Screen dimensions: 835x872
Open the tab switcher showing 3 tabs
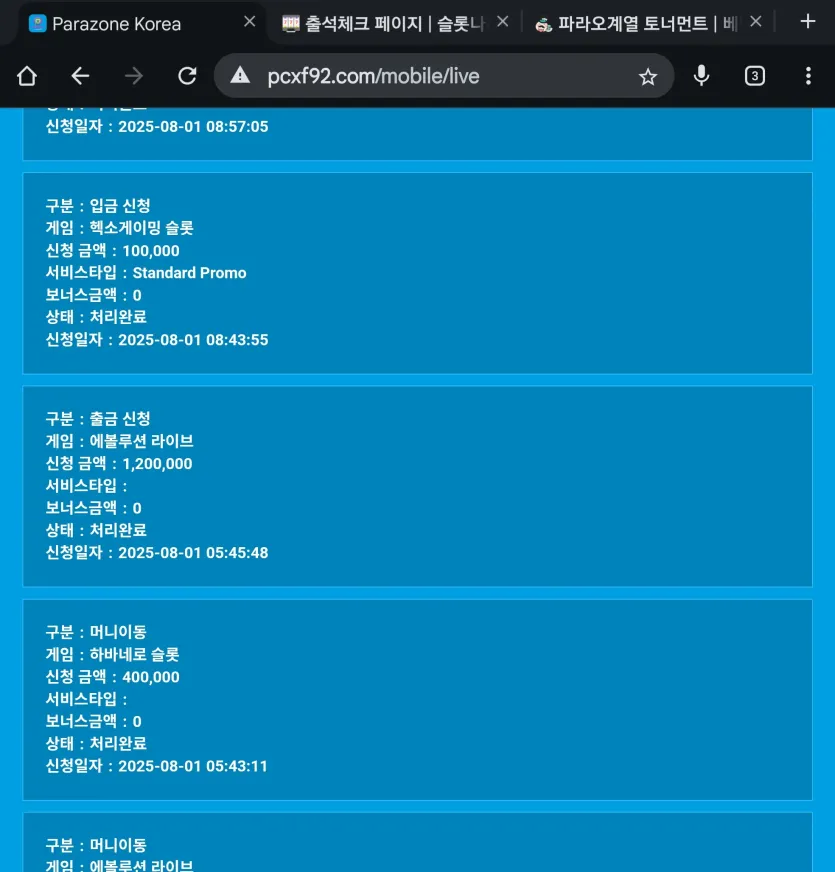click(x=755, y=76)
